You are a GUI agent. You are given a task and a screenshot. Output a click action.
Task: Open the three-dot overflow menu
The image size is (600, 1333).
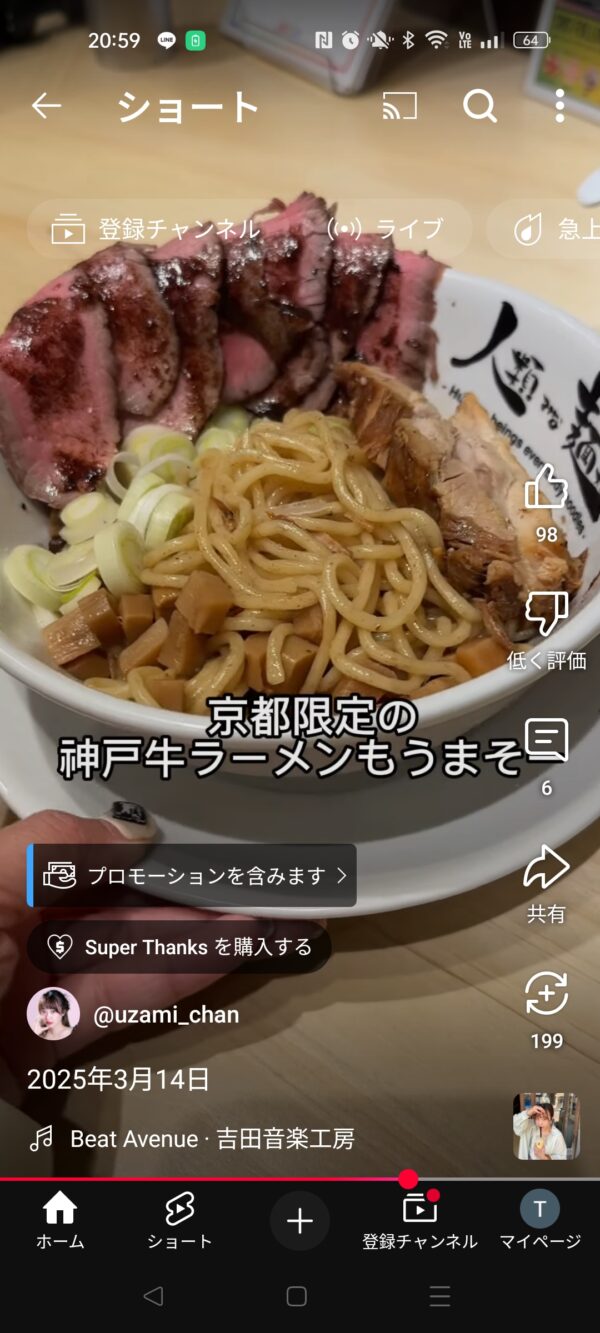[x=559, y=106]
